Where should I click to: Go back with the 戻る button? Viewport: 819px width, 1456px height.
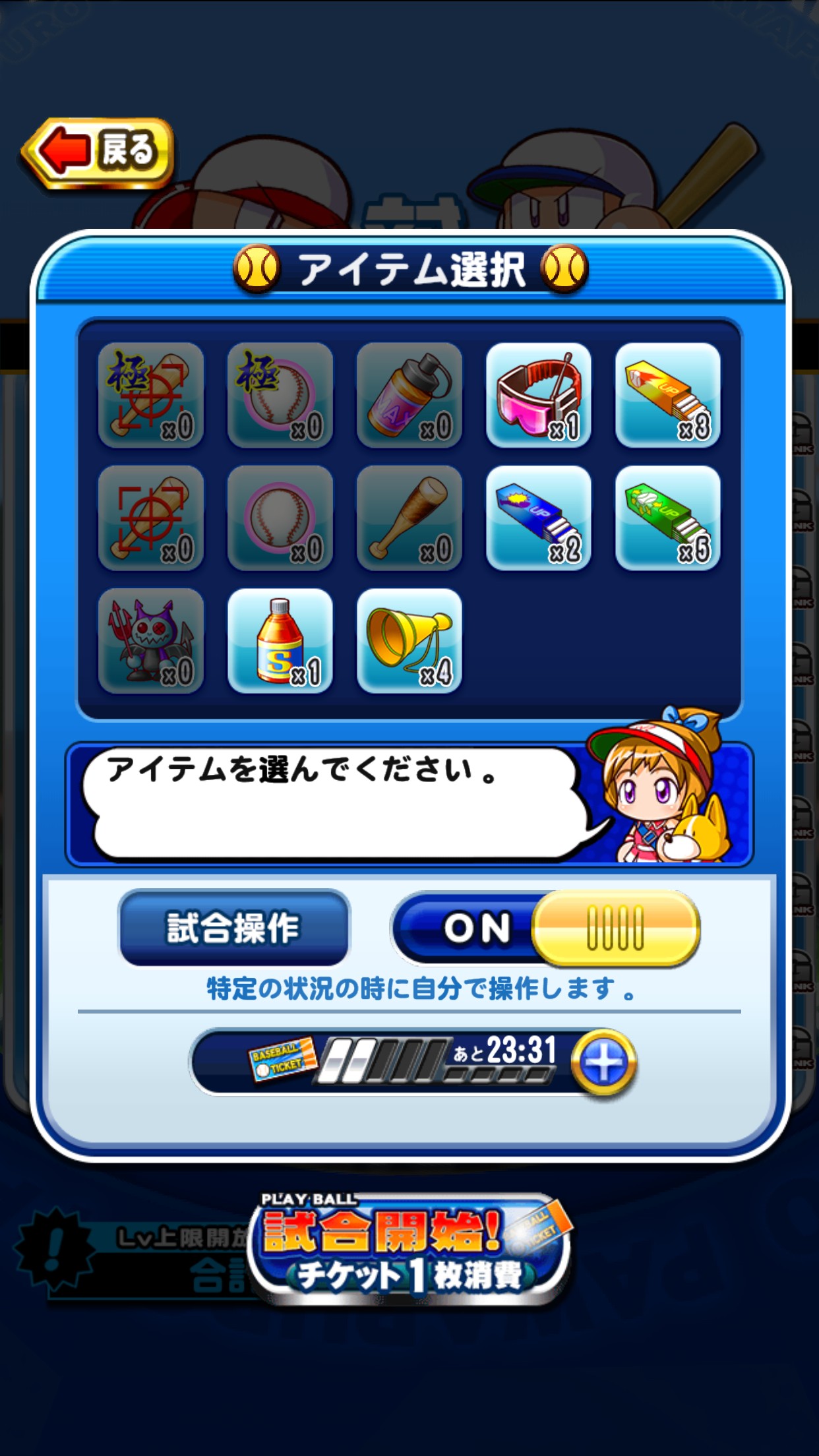point(99,153)
